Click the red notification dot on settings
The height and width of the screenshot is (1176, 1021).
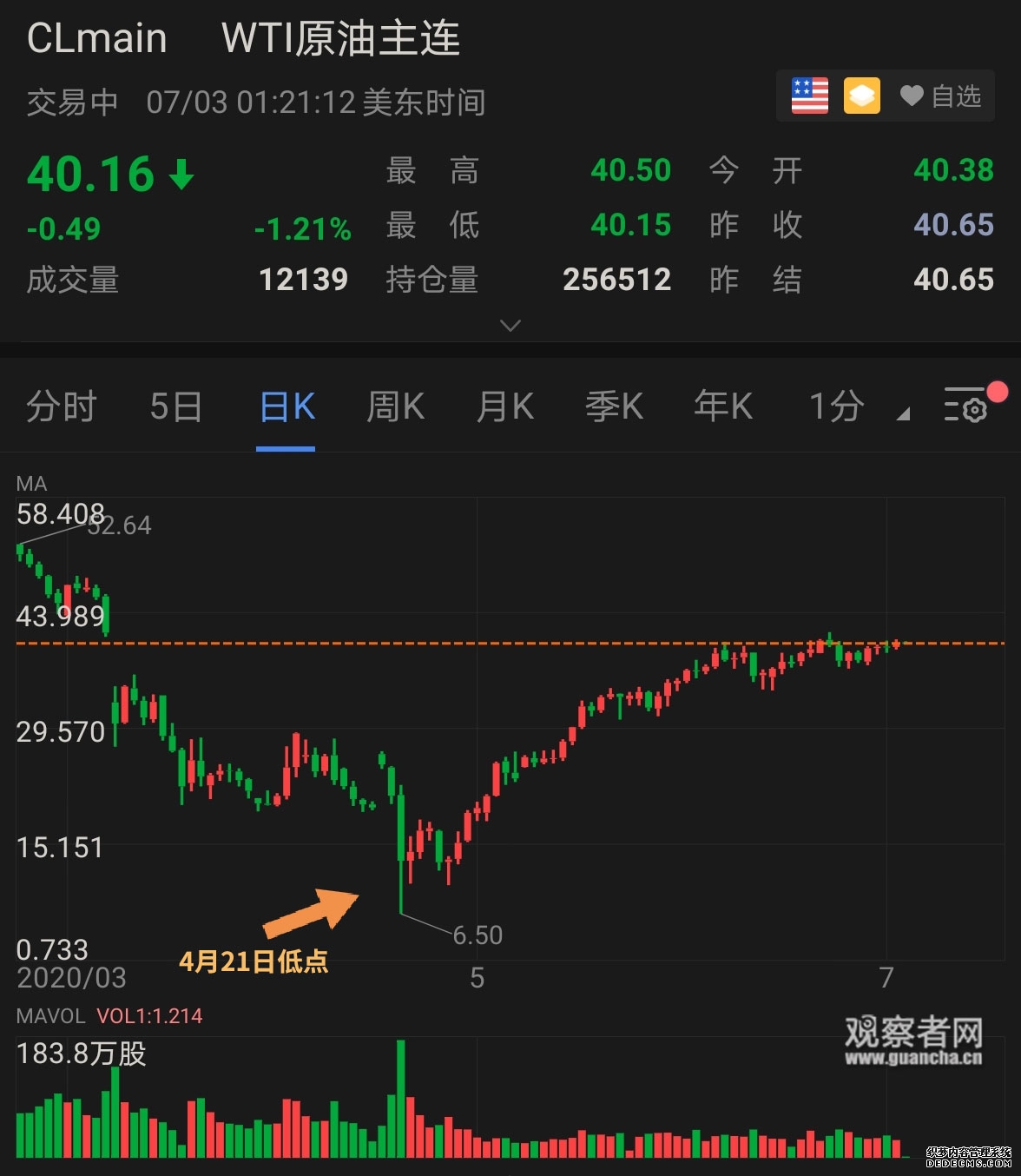click(998, 391)
